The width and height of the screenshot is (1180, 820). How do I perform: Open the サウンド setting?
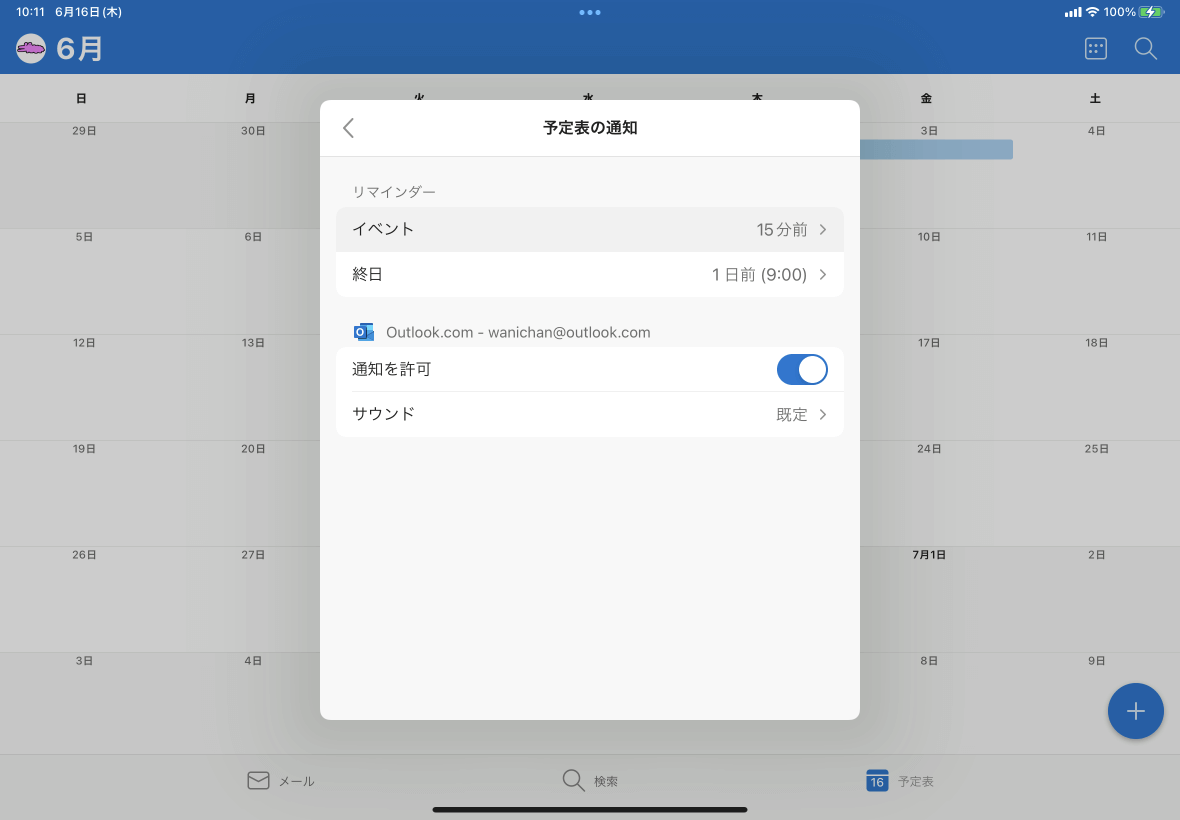(x=589, y=414)
